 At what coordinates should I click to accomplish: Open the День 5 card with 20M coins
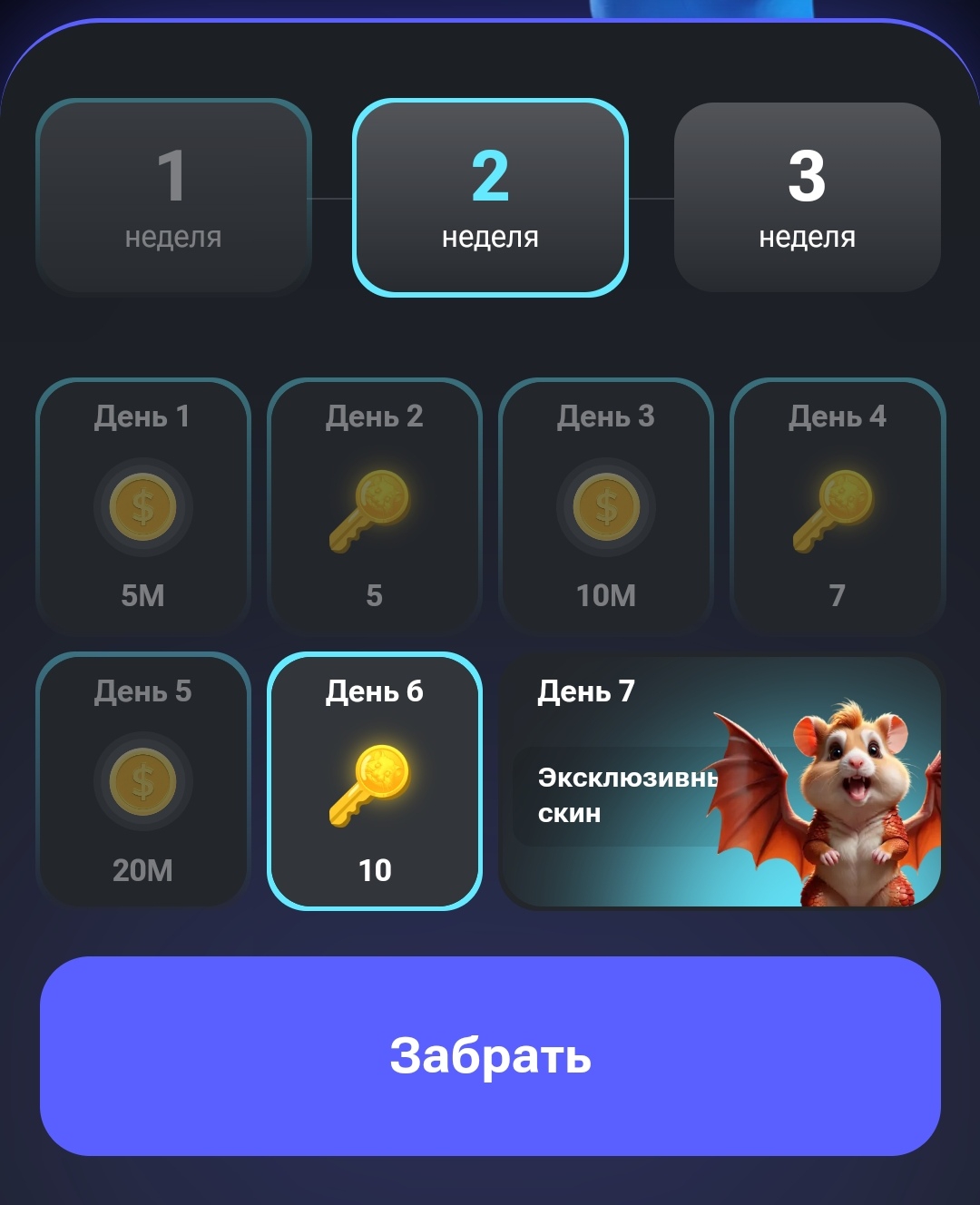[x=142, y=780]
